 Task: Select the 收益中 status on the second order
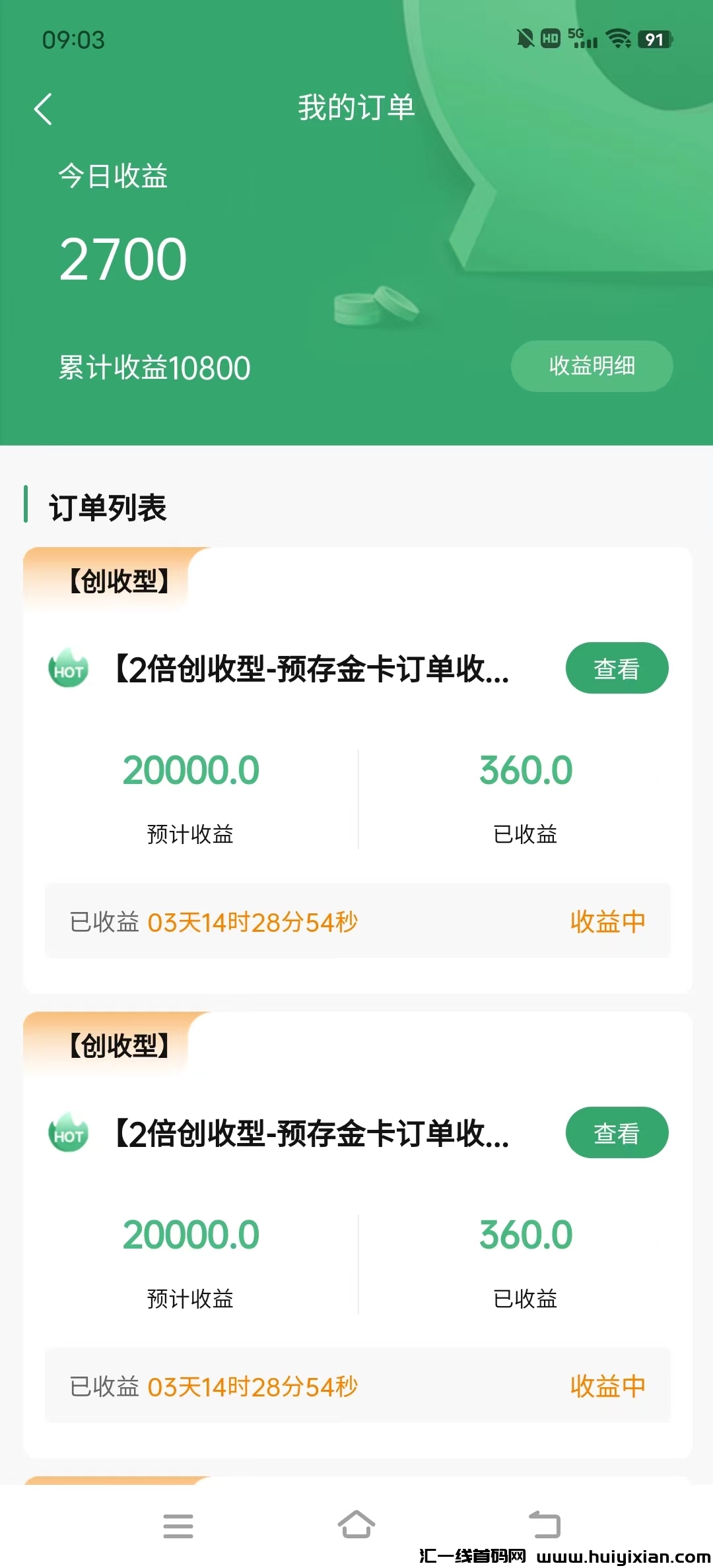(x=607, y=1387)
